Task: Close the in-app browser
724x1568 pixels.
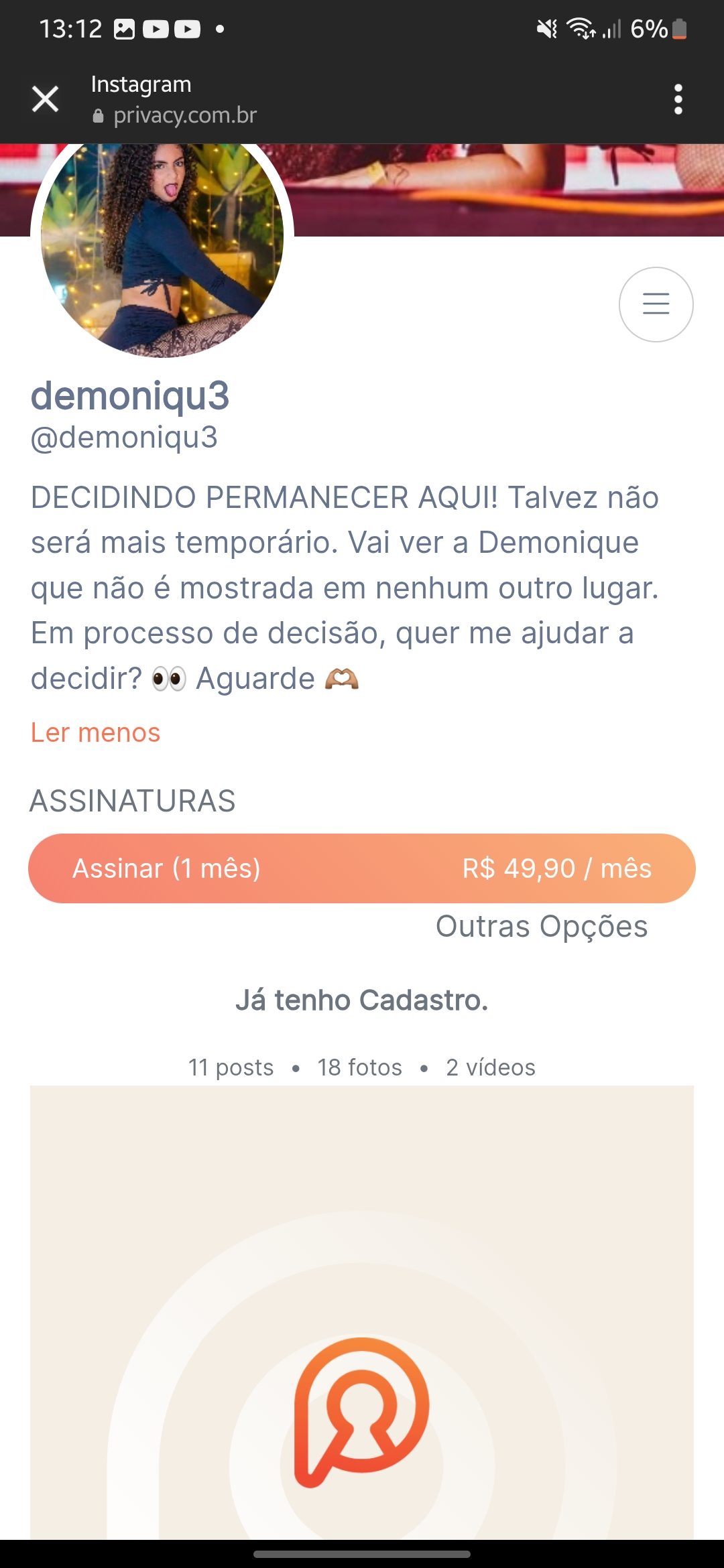Action: tap(46, 99)
